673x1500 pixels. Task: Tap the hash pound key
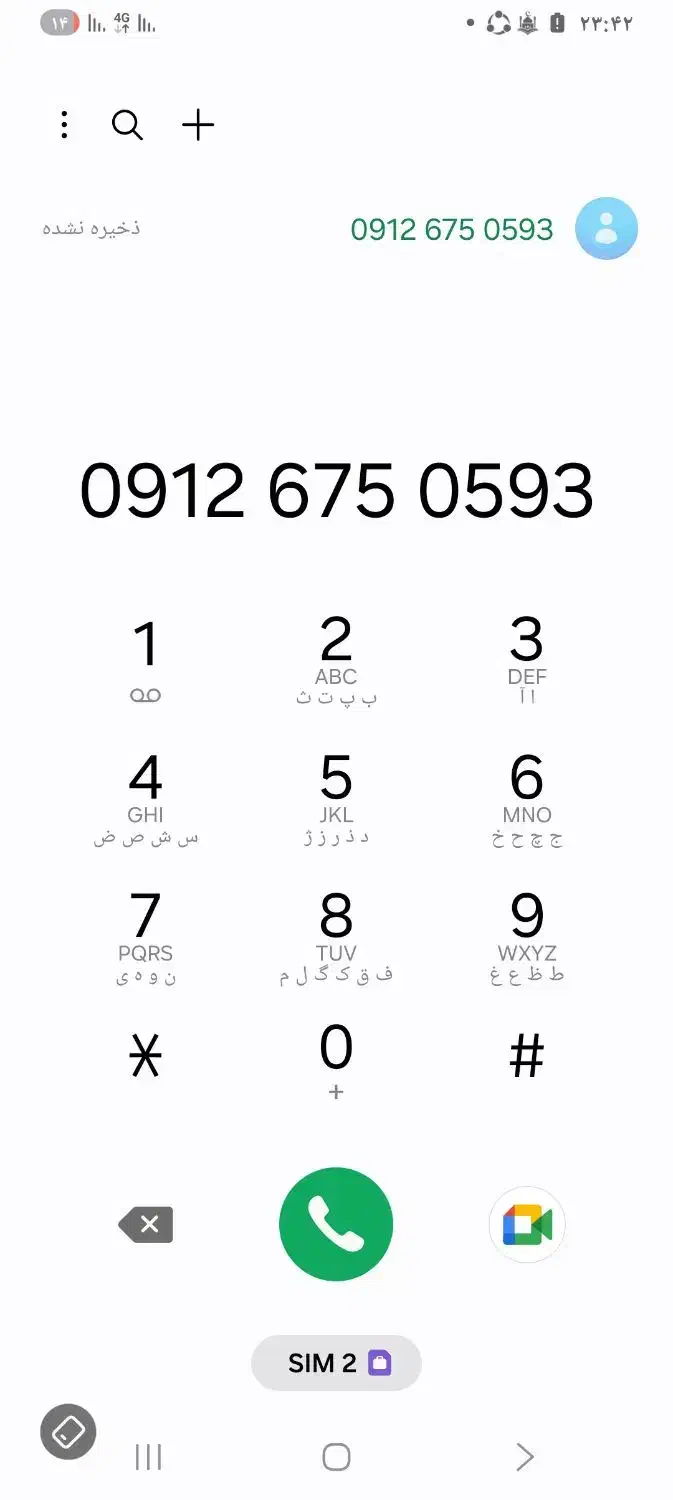527,1057
